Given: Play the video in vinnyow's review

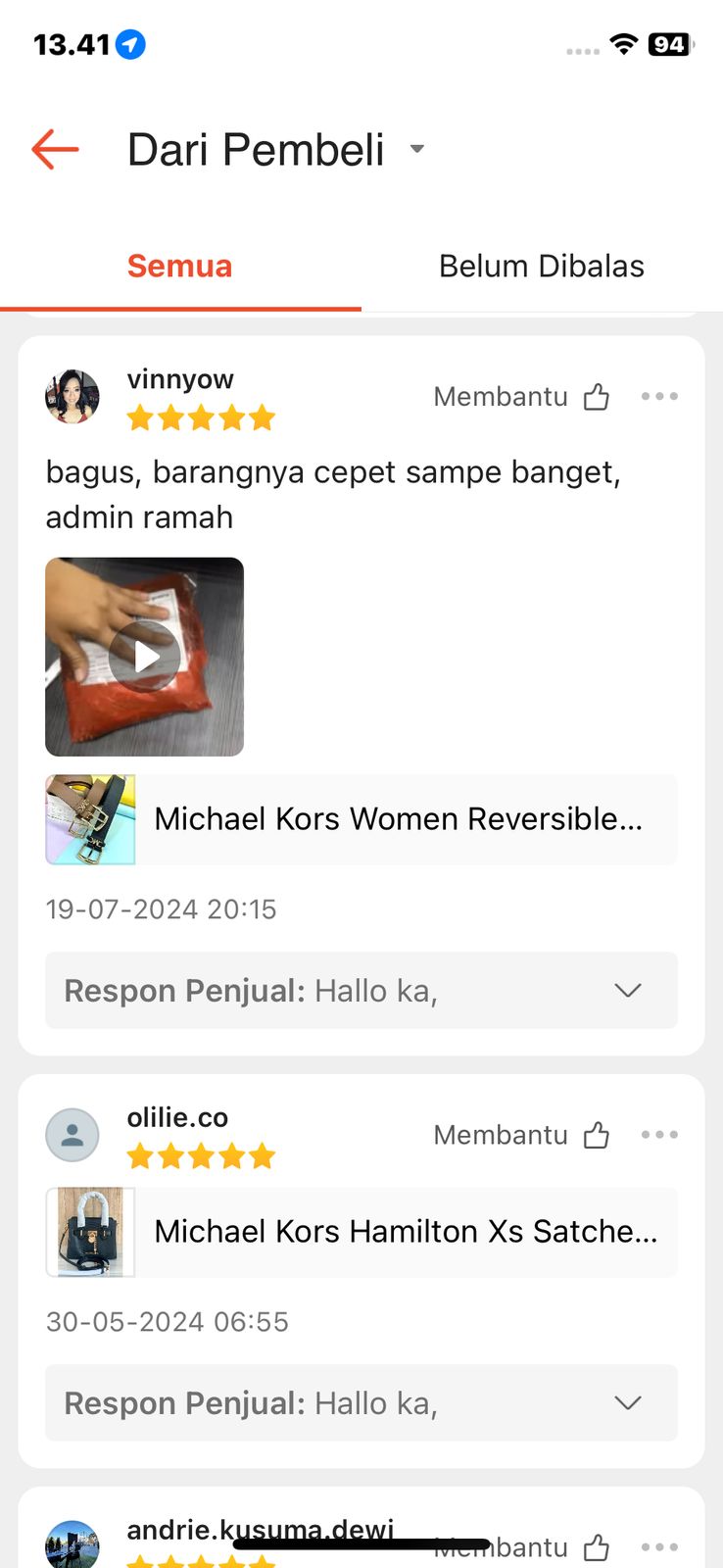Looking at the screenshot, I should pos(144,657).
